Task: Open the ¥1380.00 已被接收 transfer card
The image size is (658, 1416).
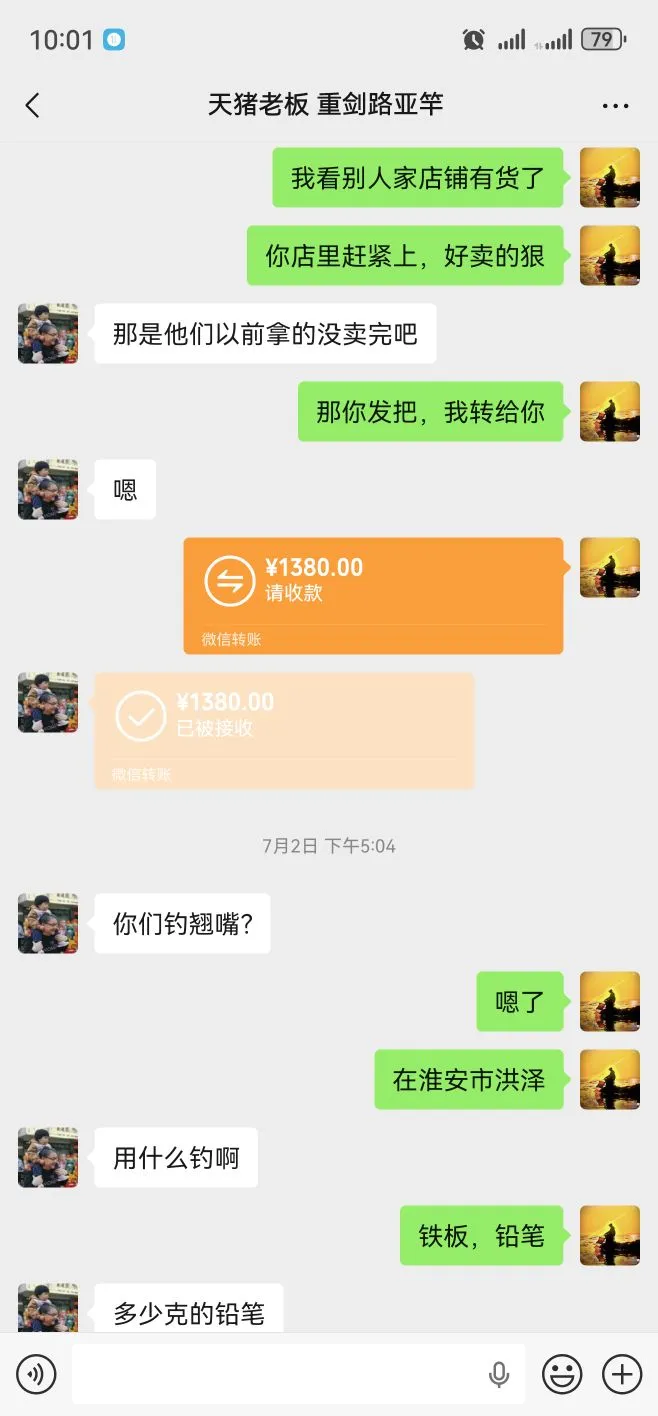Action: tap(283, 730)
